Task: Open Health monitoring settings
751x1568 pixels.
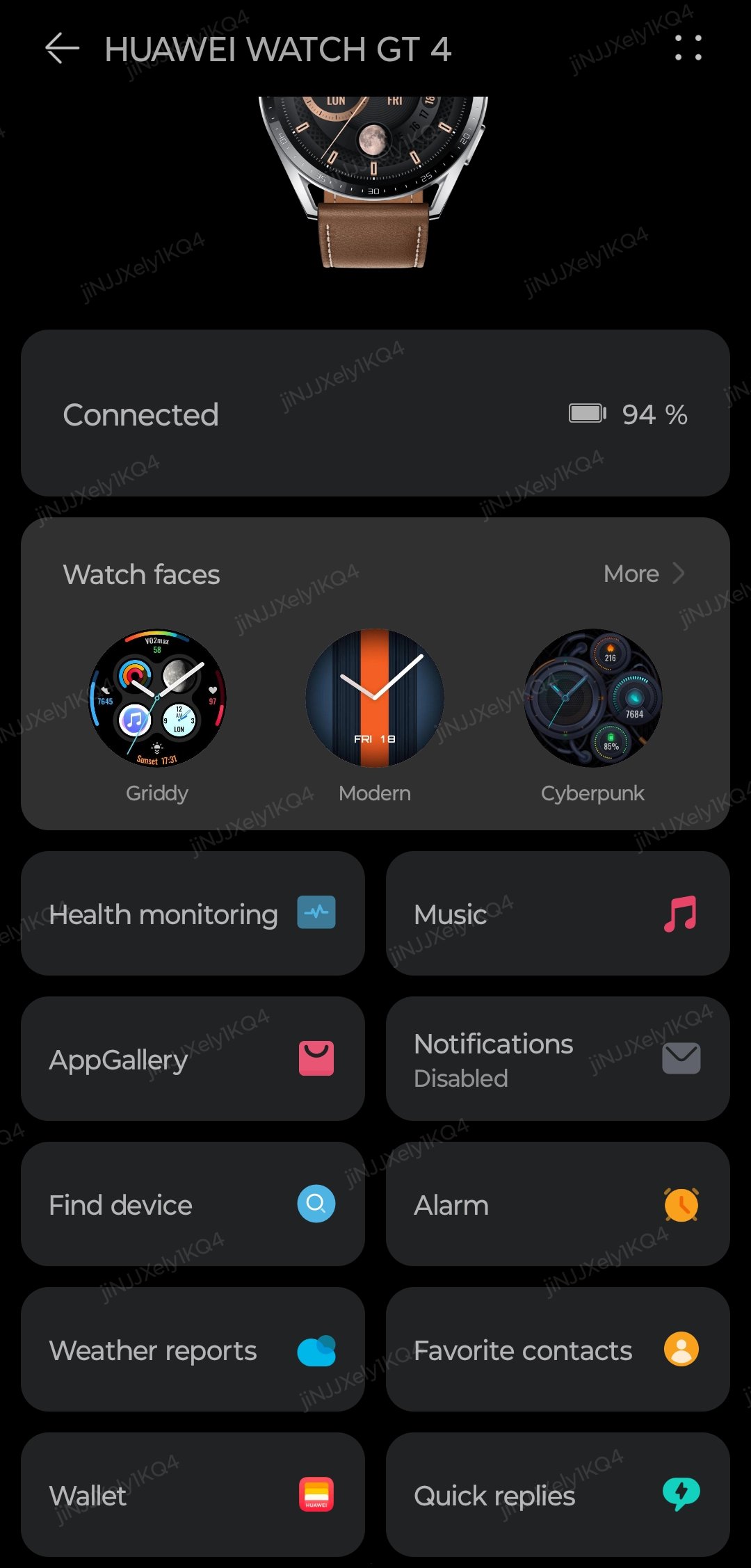Action: click(x=193, y=914)
